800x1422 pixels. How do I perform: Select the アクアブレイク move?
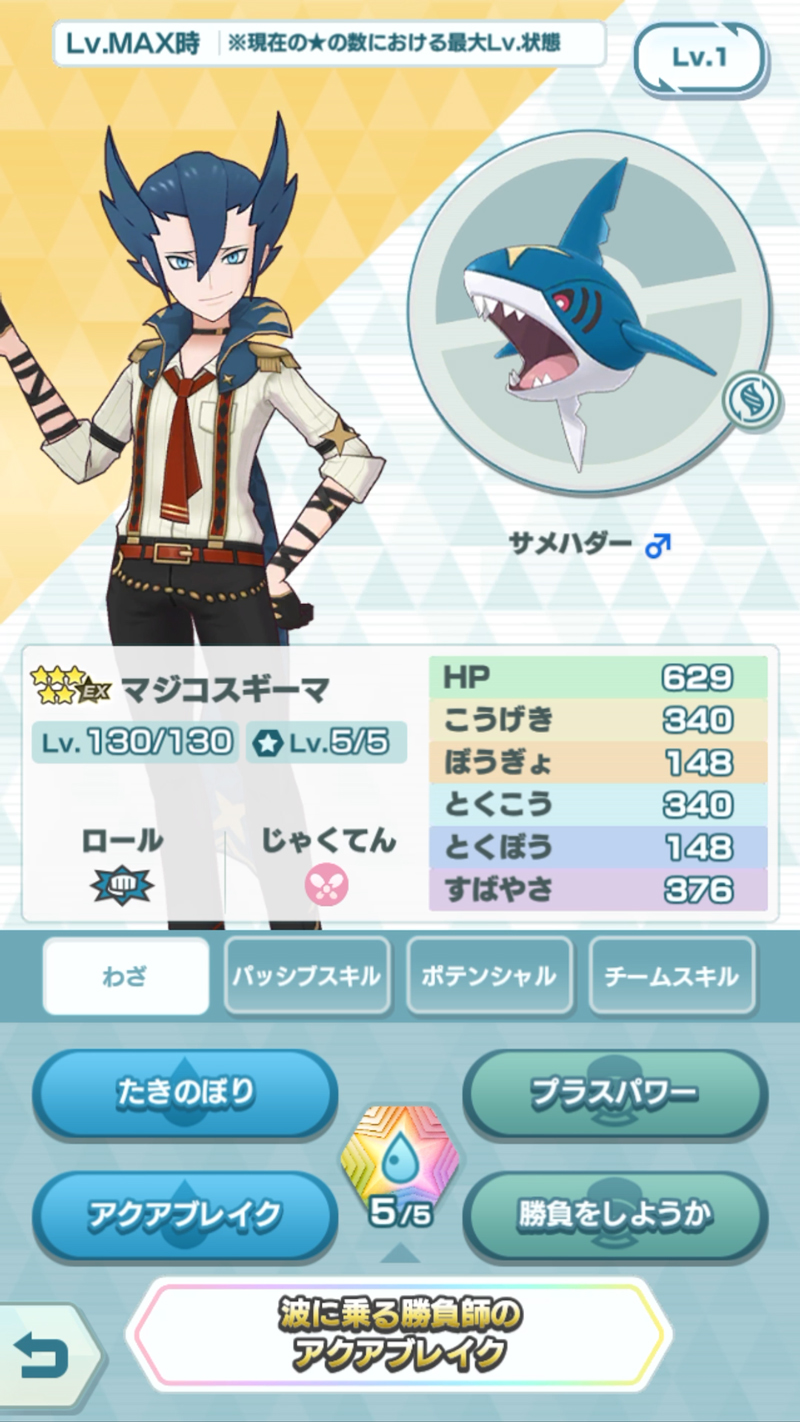(x=185, y=1215)
